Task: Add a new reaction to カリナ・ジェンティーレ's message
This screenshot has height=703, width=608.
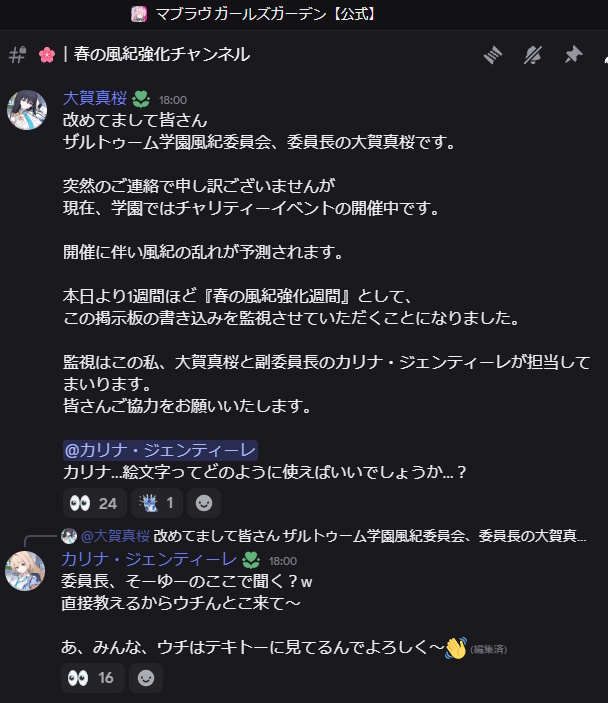Action: [146, 678]
